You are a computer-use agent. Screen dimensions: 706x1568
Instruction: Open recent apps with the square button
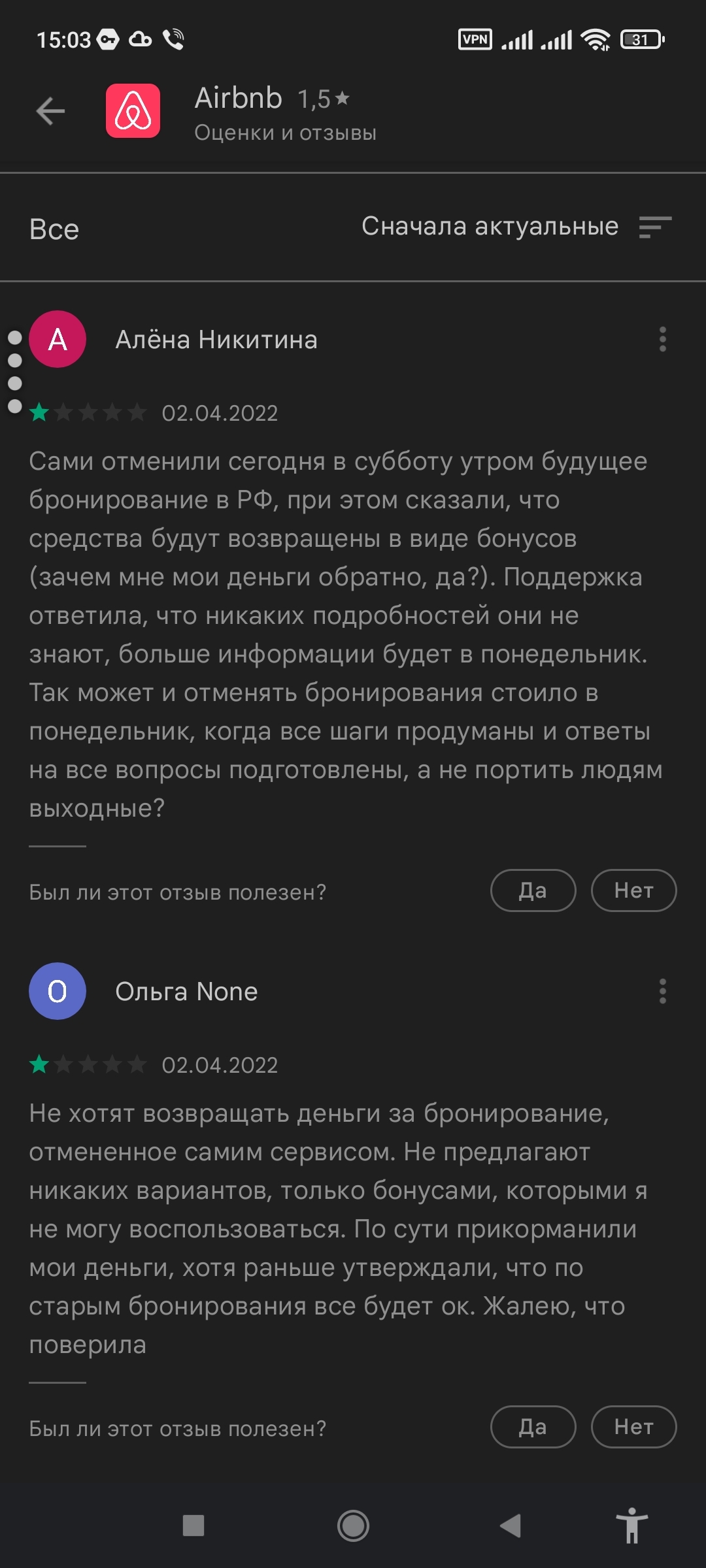[193, 1526]
